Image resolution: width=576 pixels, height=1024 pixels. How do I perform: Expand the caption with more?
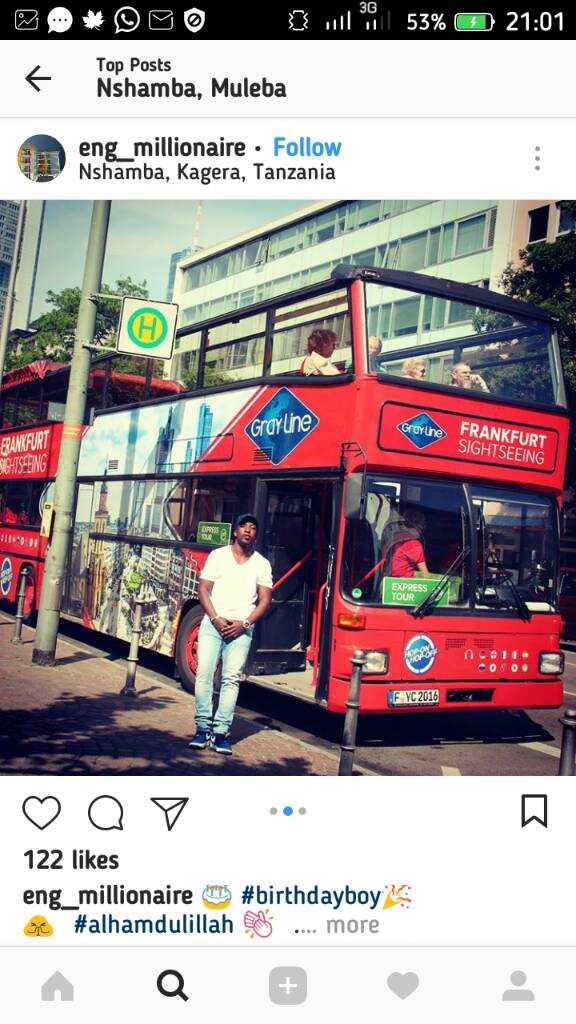(353, 925)
